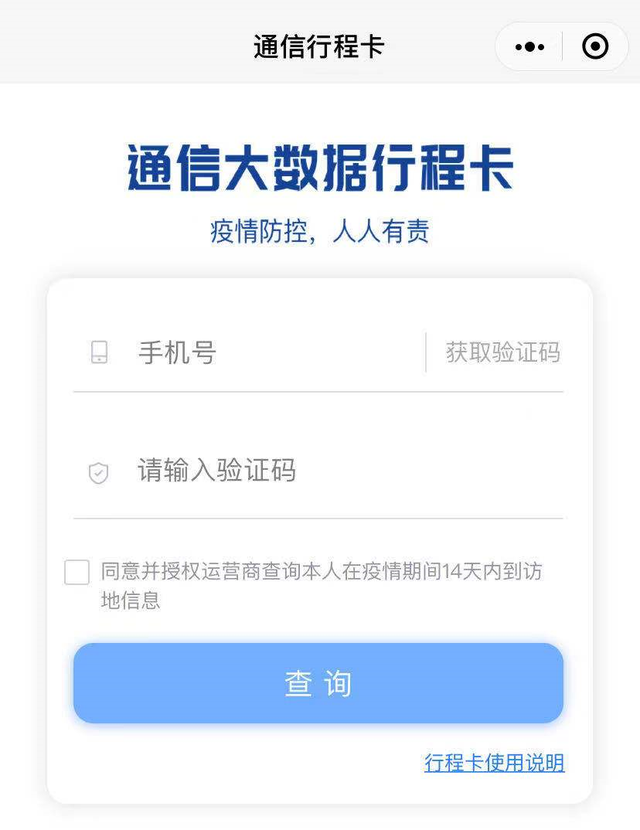Open the 行程卡使用说明 link
Image resolution: width=640 pixels, height=830 pixels.
tap(494, 763)
